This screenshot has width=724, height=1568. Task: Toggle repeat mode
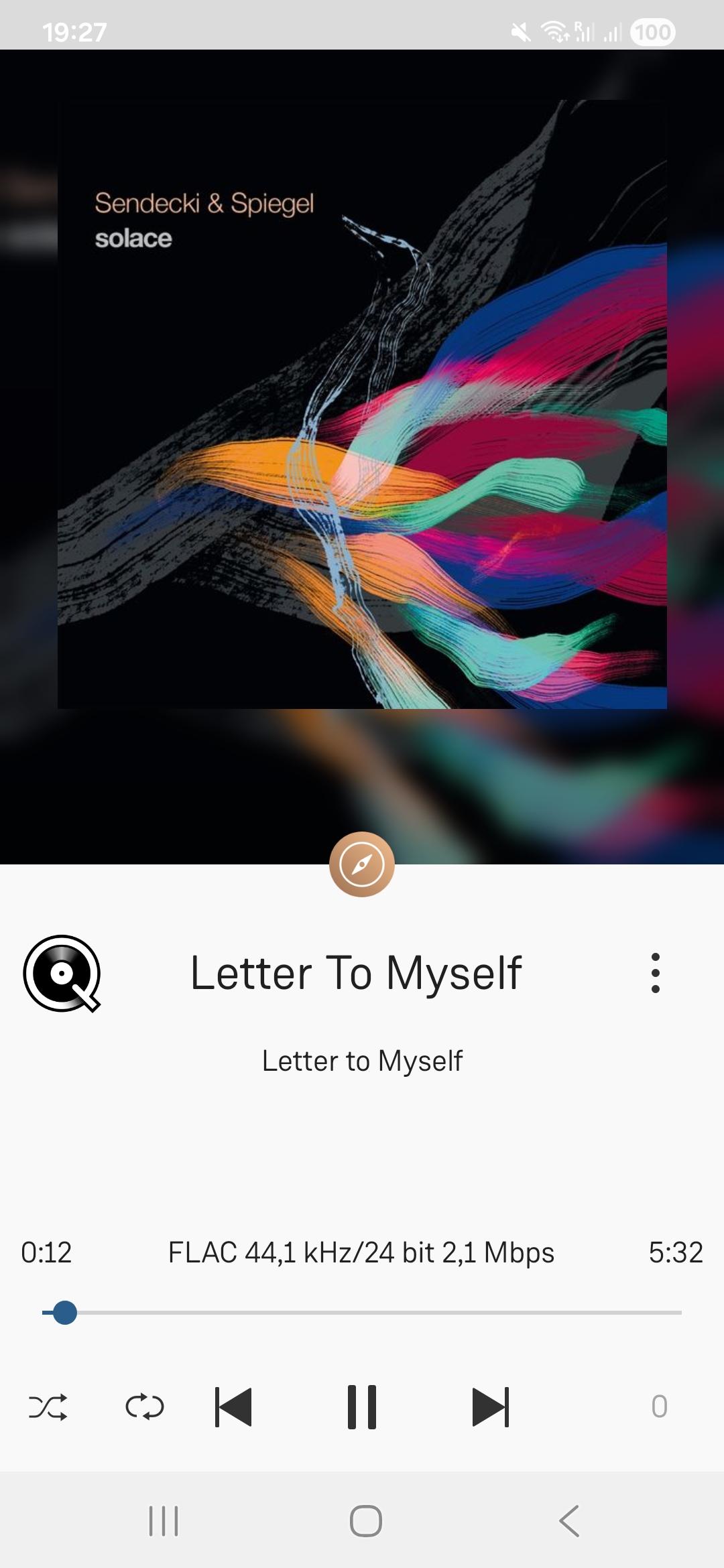click(145, 1407)
